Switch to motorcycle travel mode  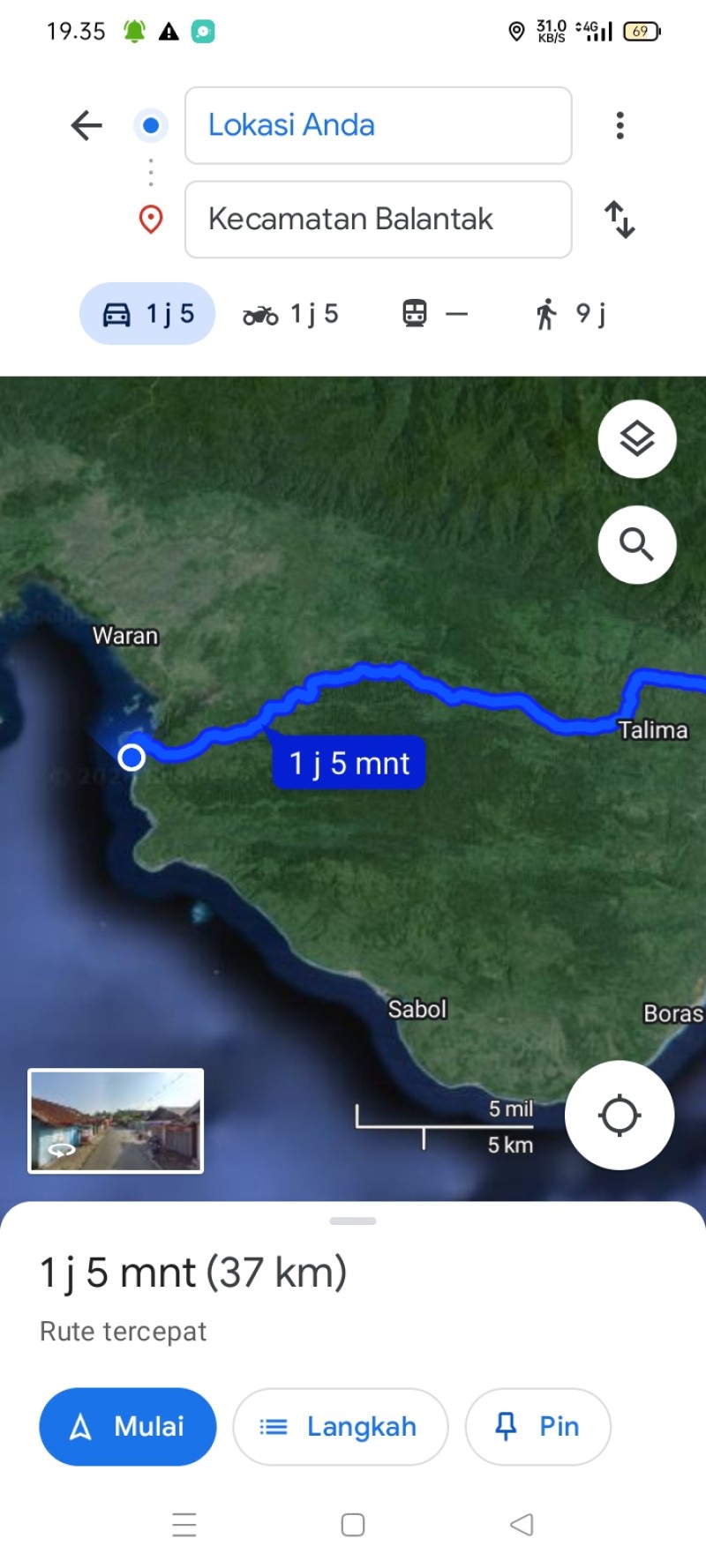coord(291,314)
